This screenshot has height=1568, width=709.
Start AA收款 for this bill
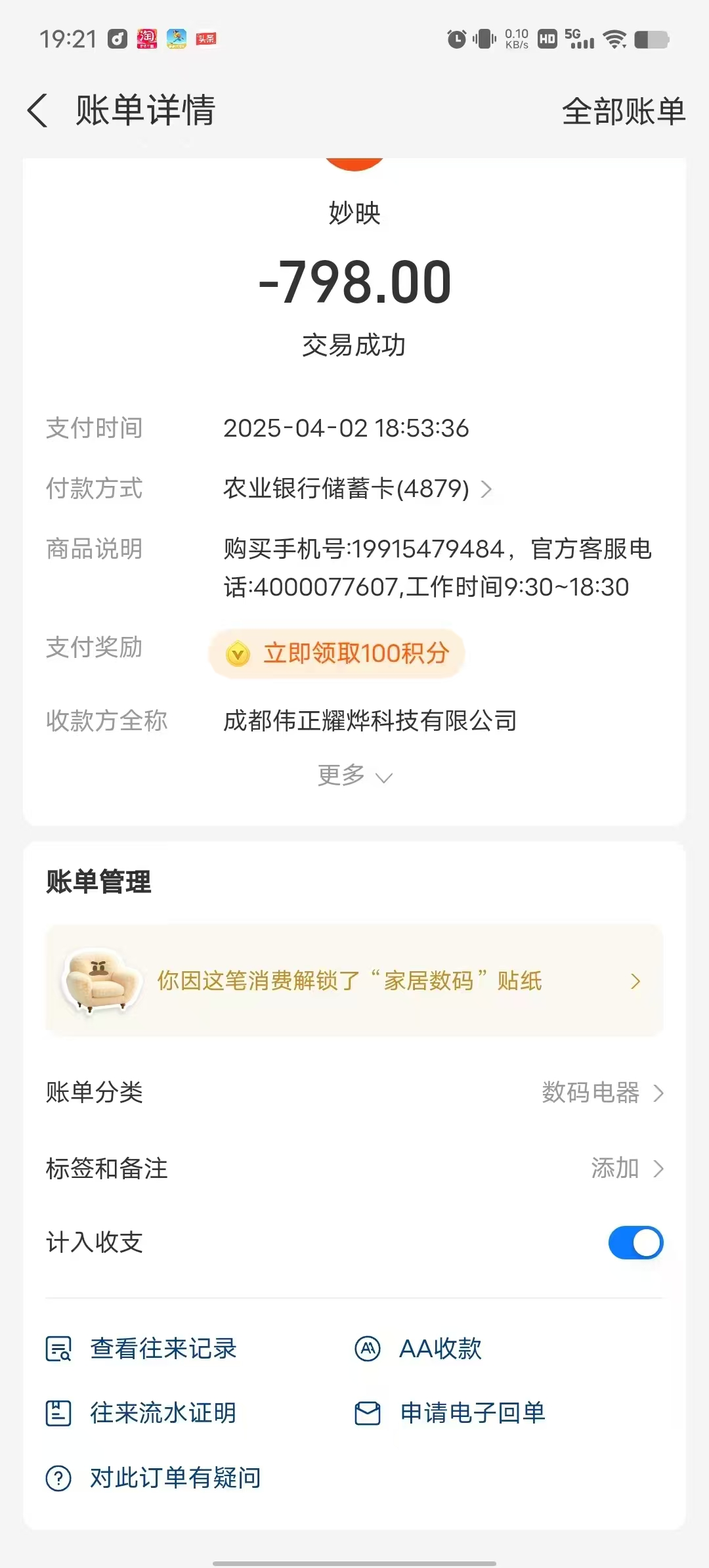[419, 1349]
